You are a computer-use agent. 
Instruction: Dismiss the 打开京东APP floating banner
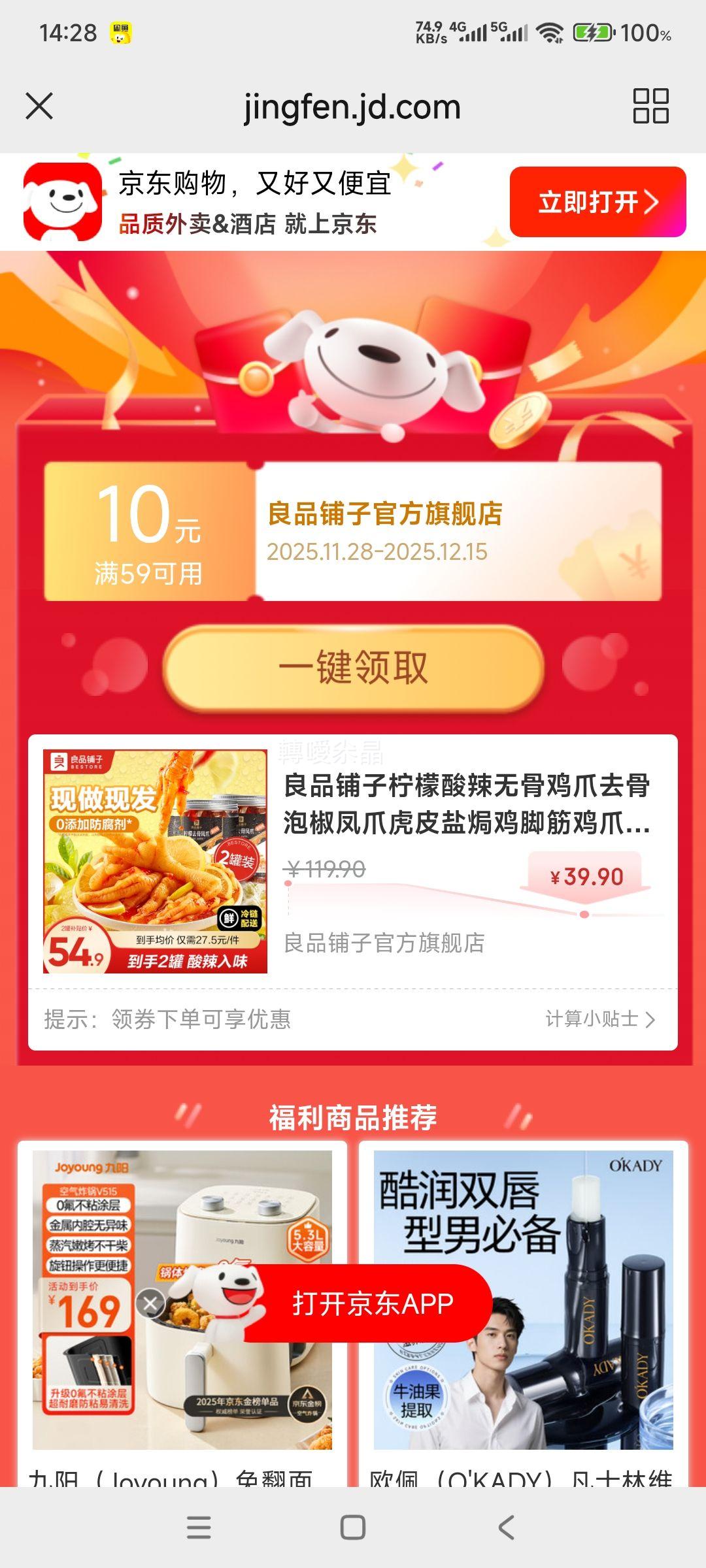151,1302
